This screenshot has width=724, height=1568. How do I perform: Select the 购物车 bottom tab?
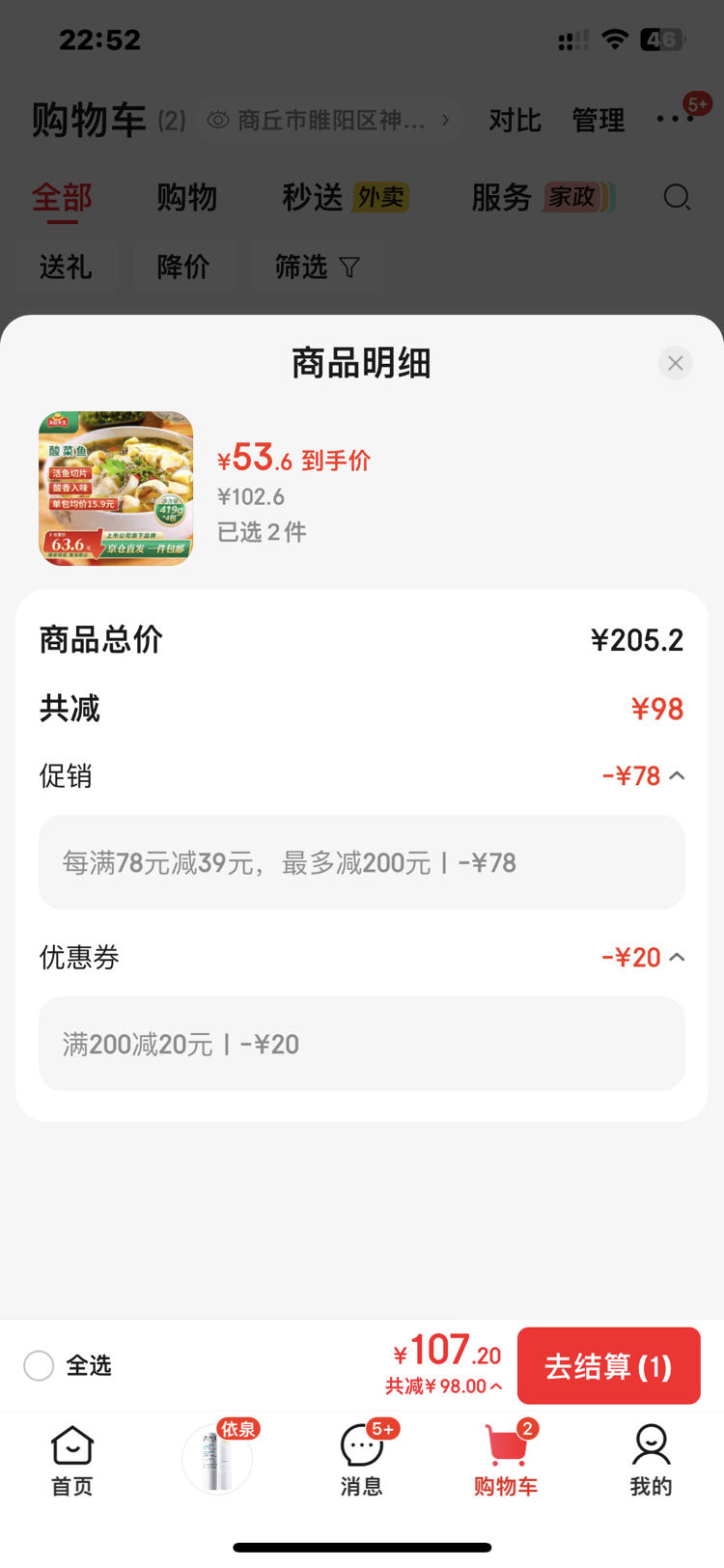click(x=506, y=1461)
